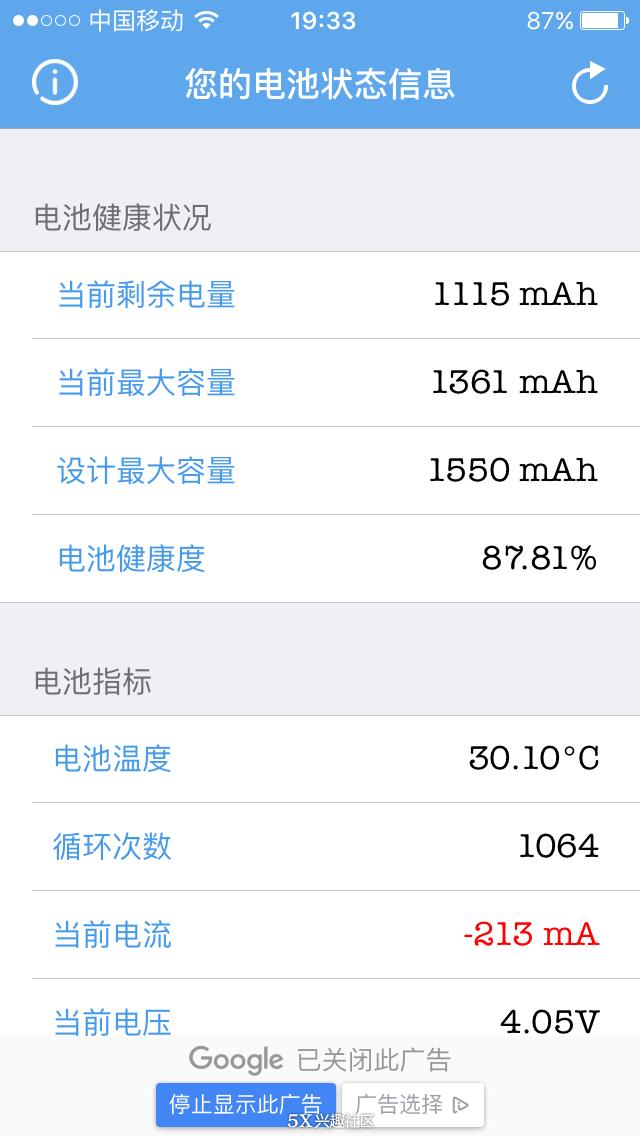Tap the 停止显示此广告 button
This screenshot has width=640, height=1136.
[245, 1104]
